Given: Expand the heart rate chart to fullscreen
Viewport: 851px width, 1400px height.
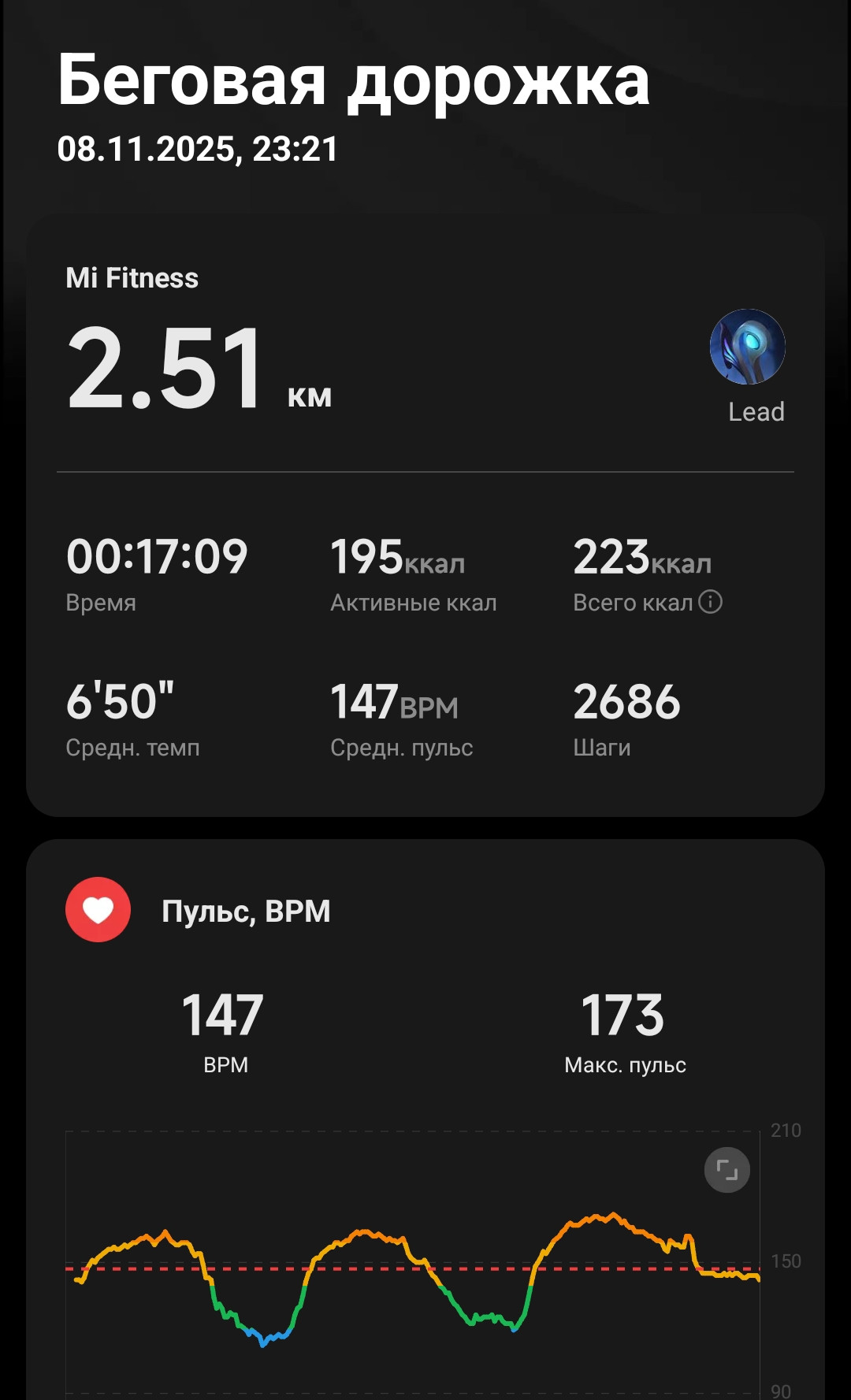Looking at the screenshot, I should (x=727, y=1170).
